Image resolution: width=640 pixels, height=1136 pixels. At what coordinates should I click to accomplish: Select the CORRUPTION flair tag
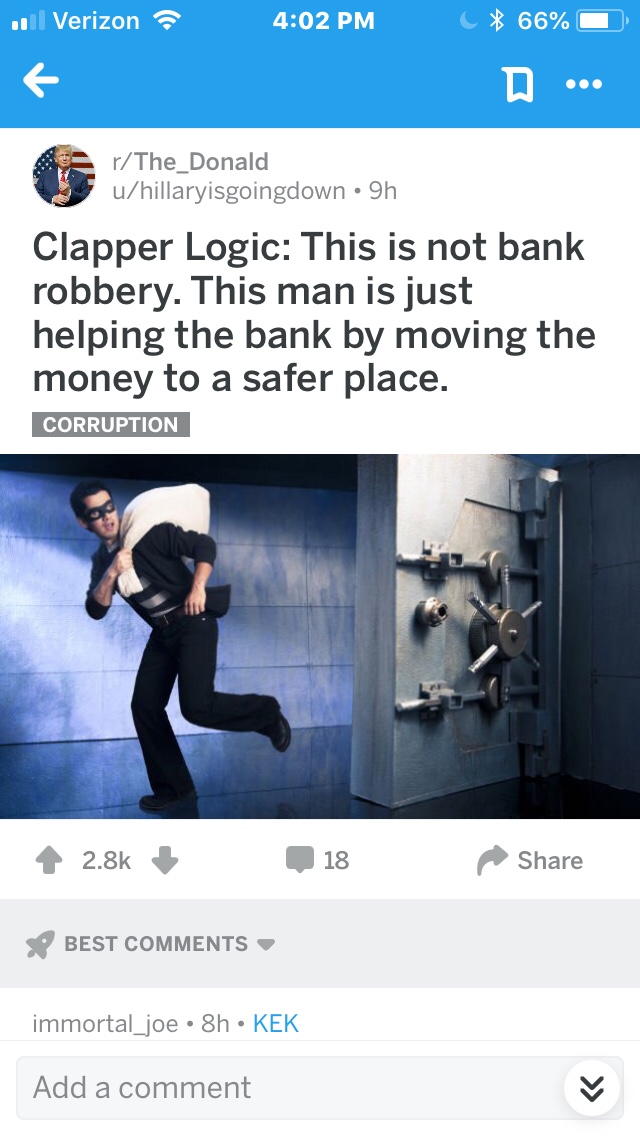tap(111, 424)
